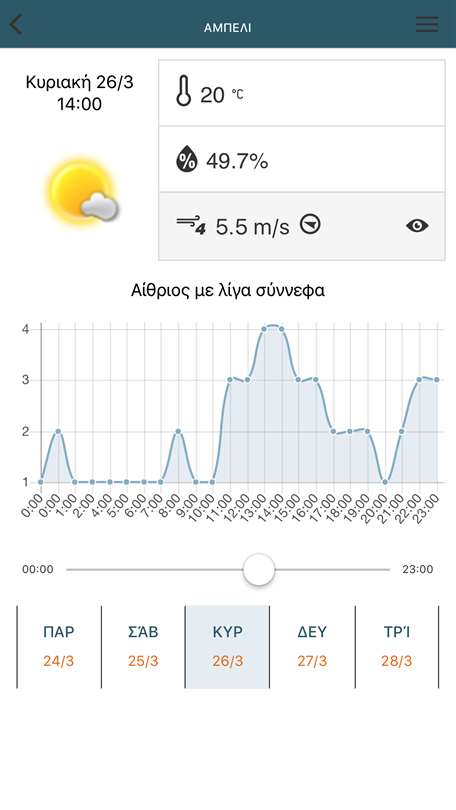Image resolution: width=456 pixels, height=810 pixels.
Task: Select the ΚΥΡ 26/3 day tab
Action: 228,647
